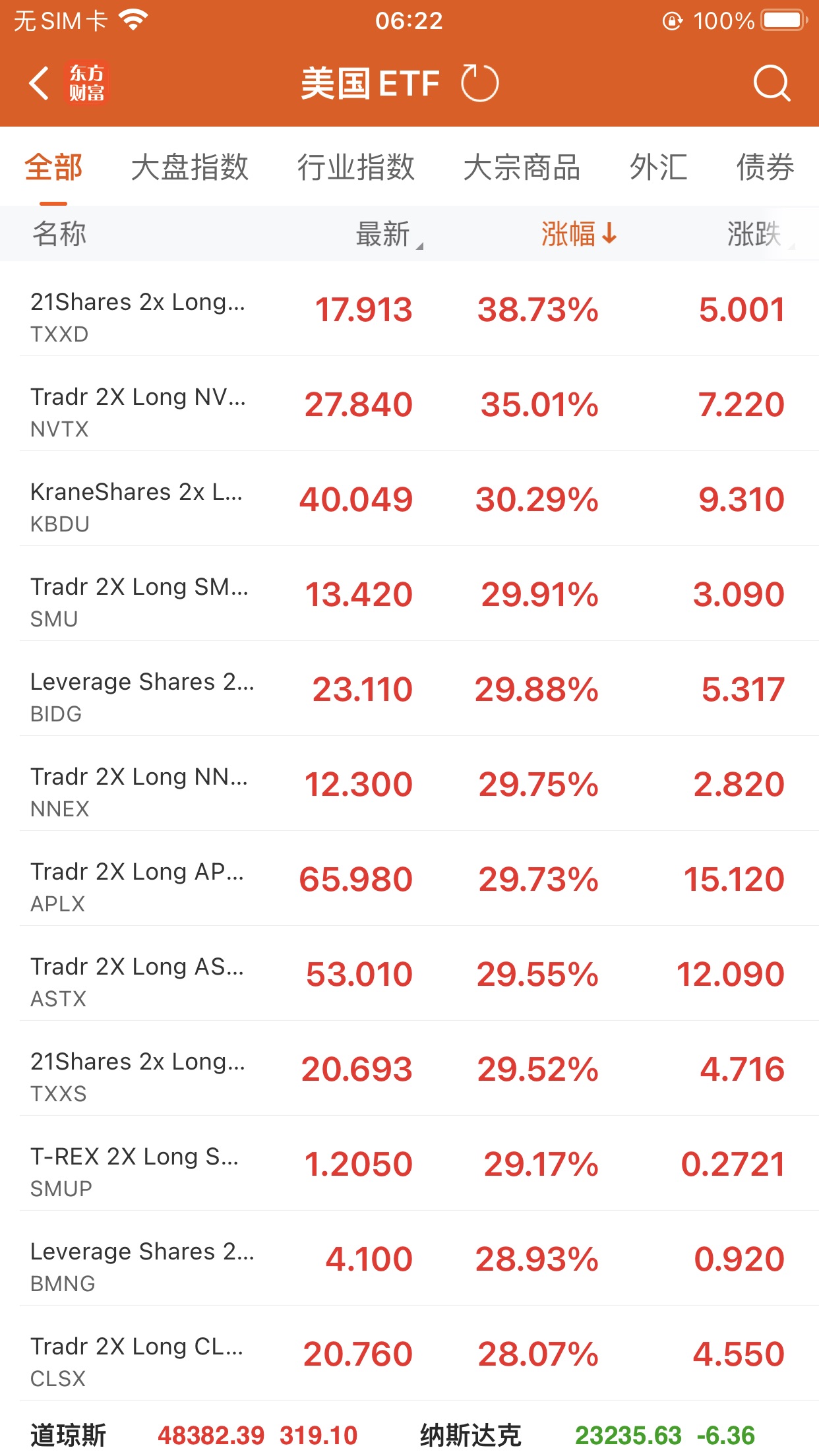Open the 外汇 tab
819x1456 pixels.
pyautogui.click(x=658, y=167)
